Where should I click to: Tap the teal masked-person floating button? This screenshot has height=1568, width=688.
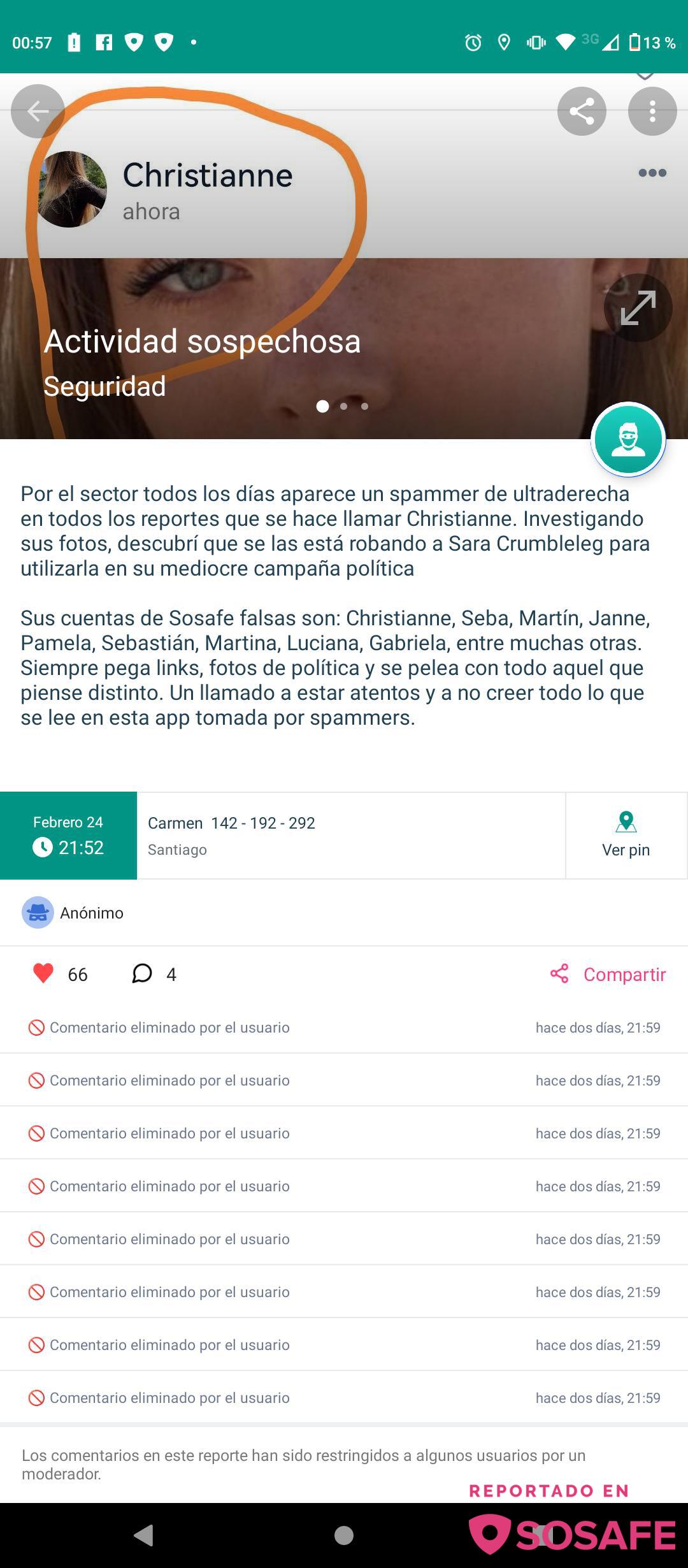(x=628, y=439)
